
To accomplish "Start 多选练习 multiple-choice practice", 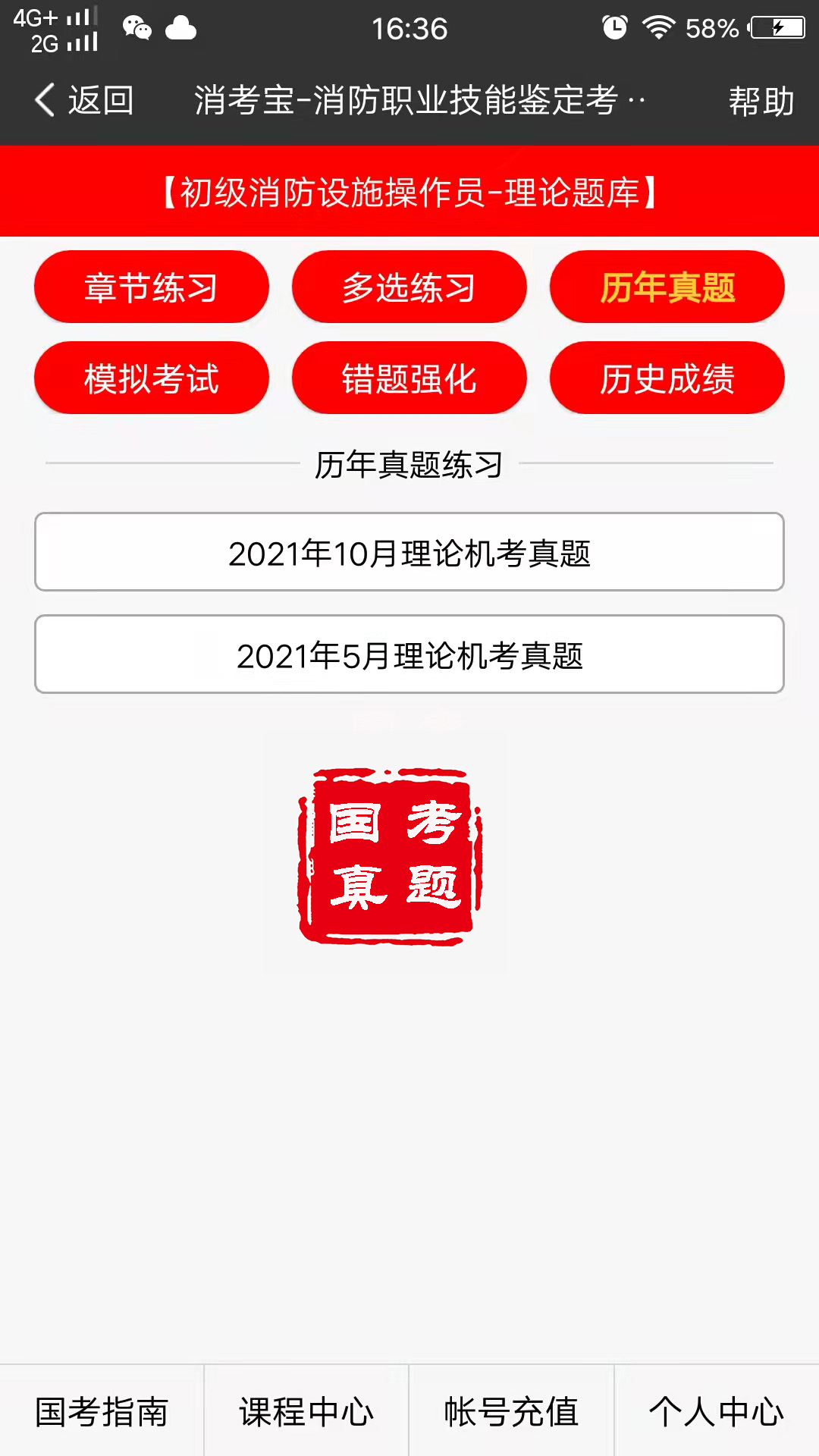I will coord(409,287).
